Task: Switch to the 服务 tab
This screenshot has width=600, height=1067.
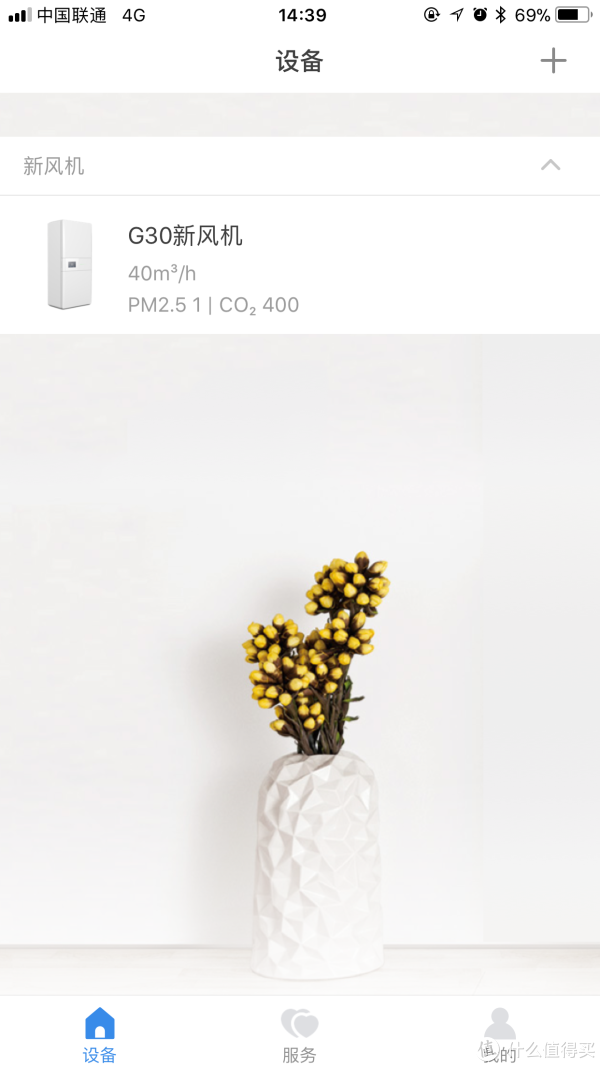Action: 299,1034
